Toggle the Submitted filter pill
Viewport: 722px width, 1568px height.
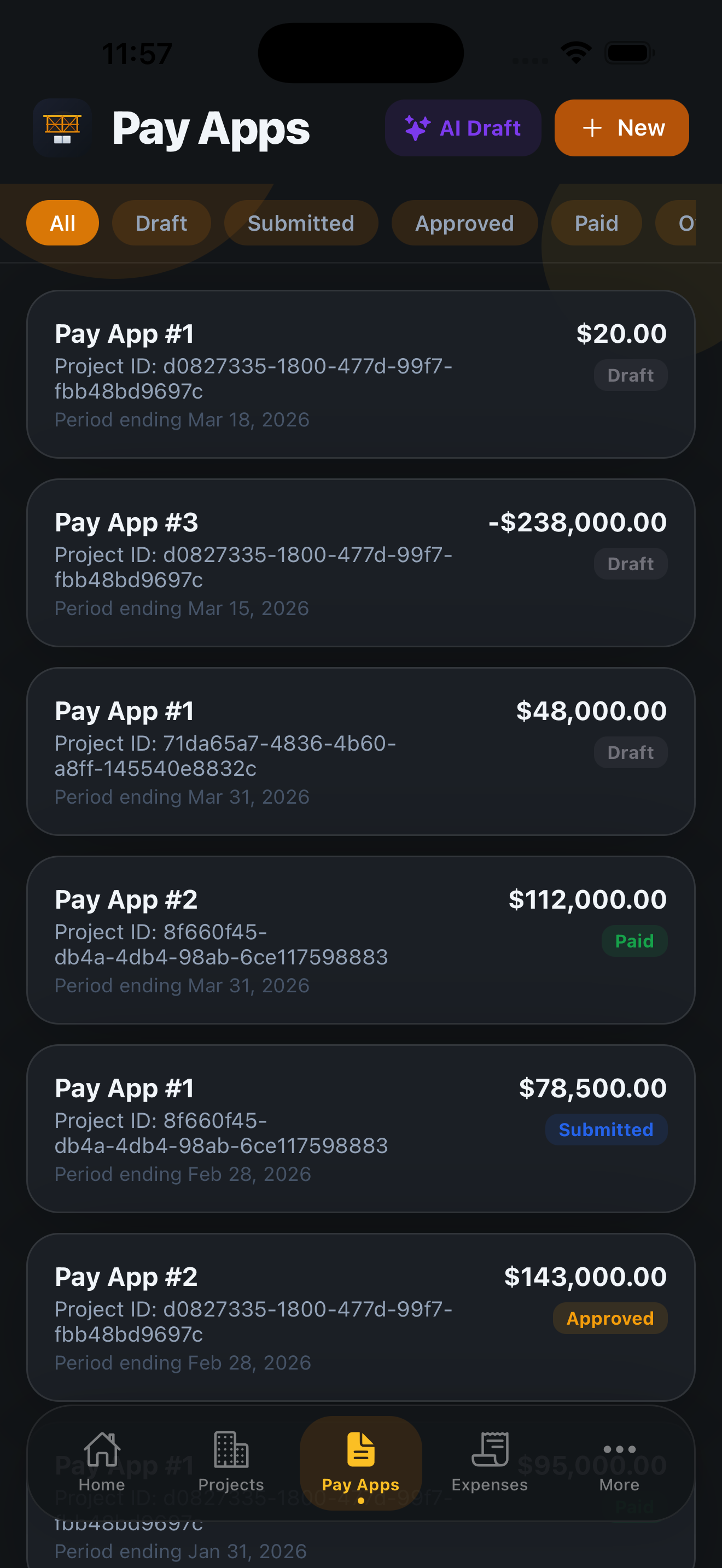301,223
